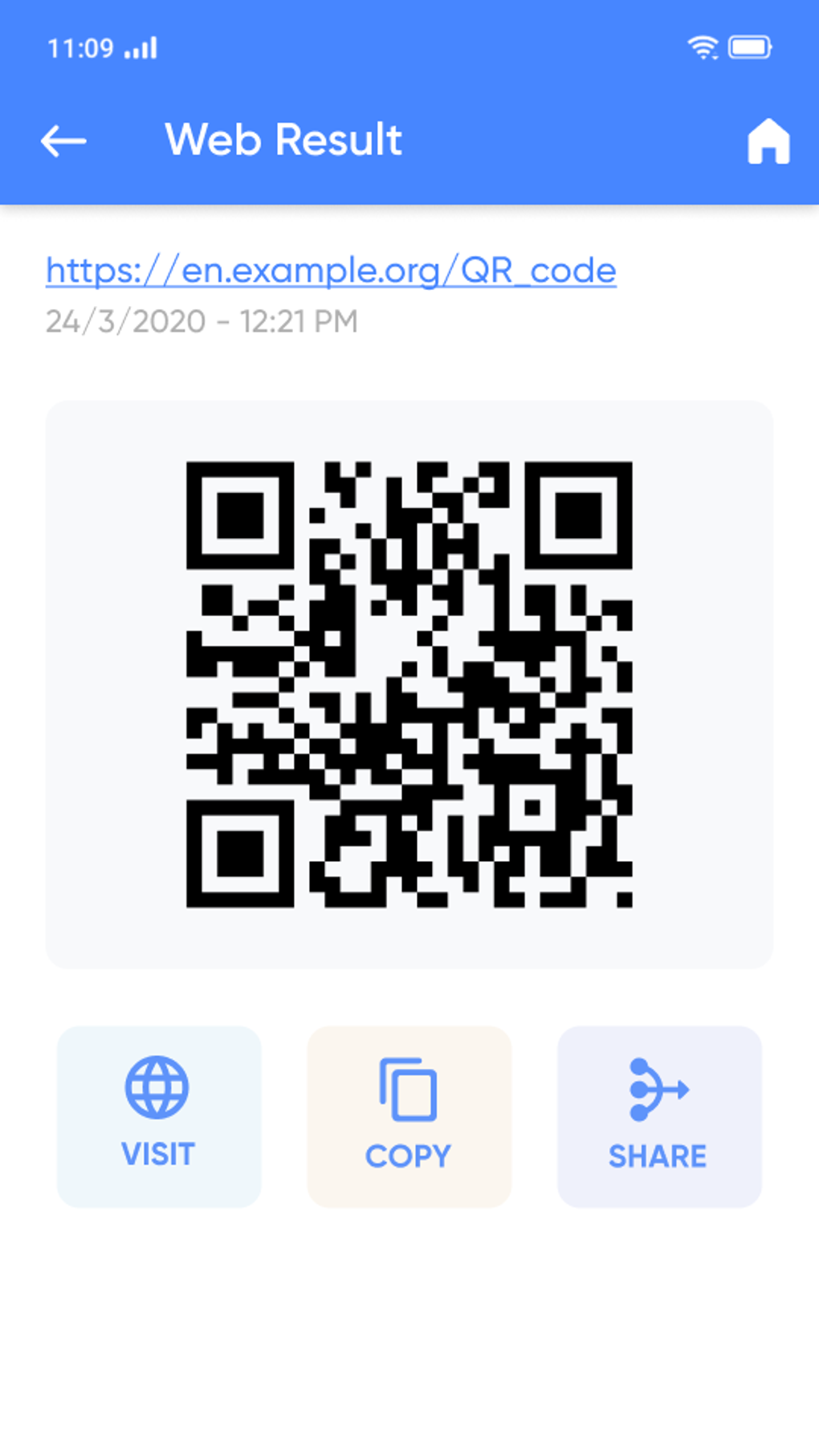
Task: Tap the VISIT label text
Action: coord(157,1154)
